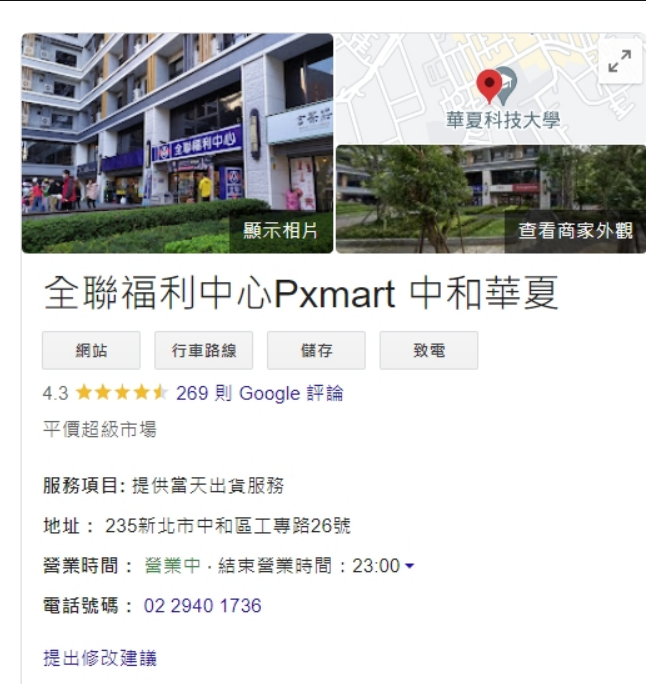Viewport: 646px width, 684px height.
Task: Tap the 網站 button
Action: [x=91, y=351]
